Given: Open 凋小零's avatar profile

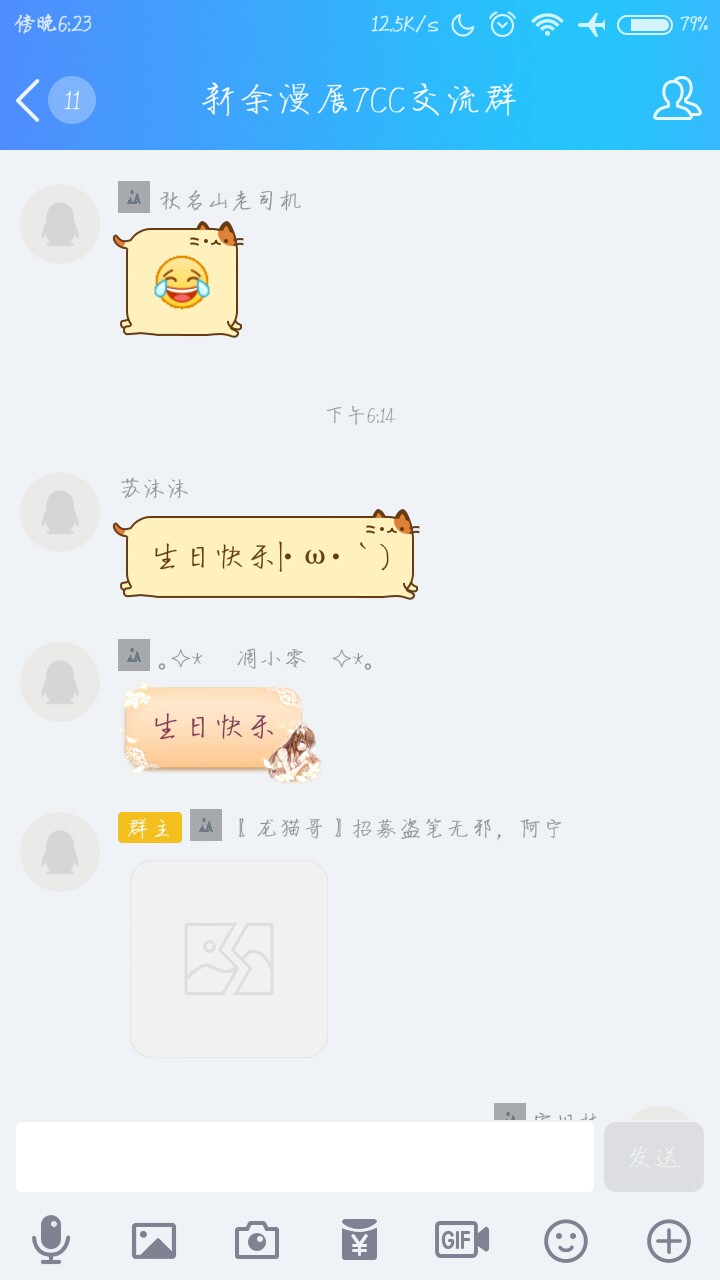Looking at the screenshot, I should [x=60, y=682].
